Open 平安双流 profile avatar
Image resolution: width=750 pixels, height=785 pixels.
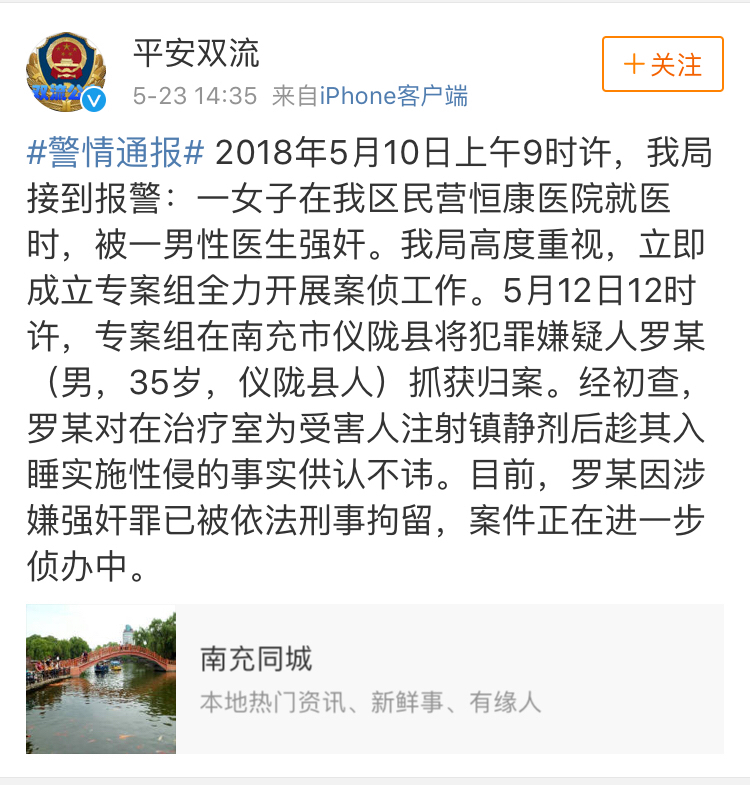66,72
